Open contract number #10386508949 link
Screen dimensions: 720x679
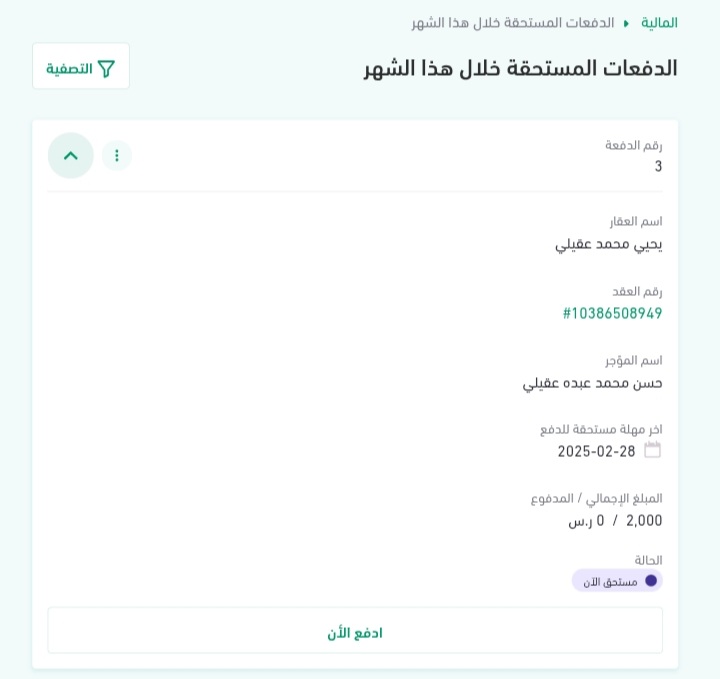click(612, 313)
